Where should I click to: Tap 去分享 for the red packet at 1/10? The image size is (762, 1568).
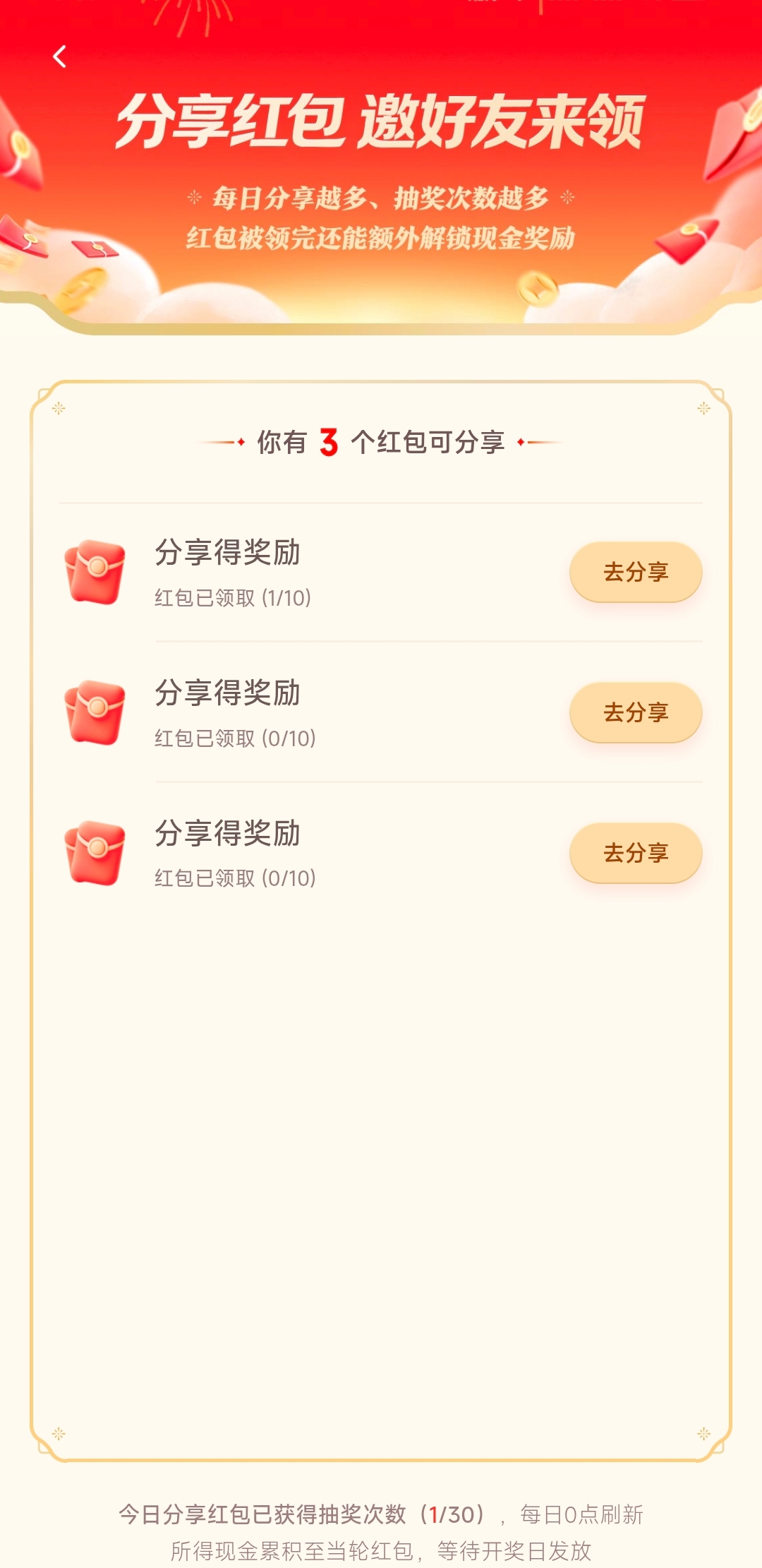[635, 572]
